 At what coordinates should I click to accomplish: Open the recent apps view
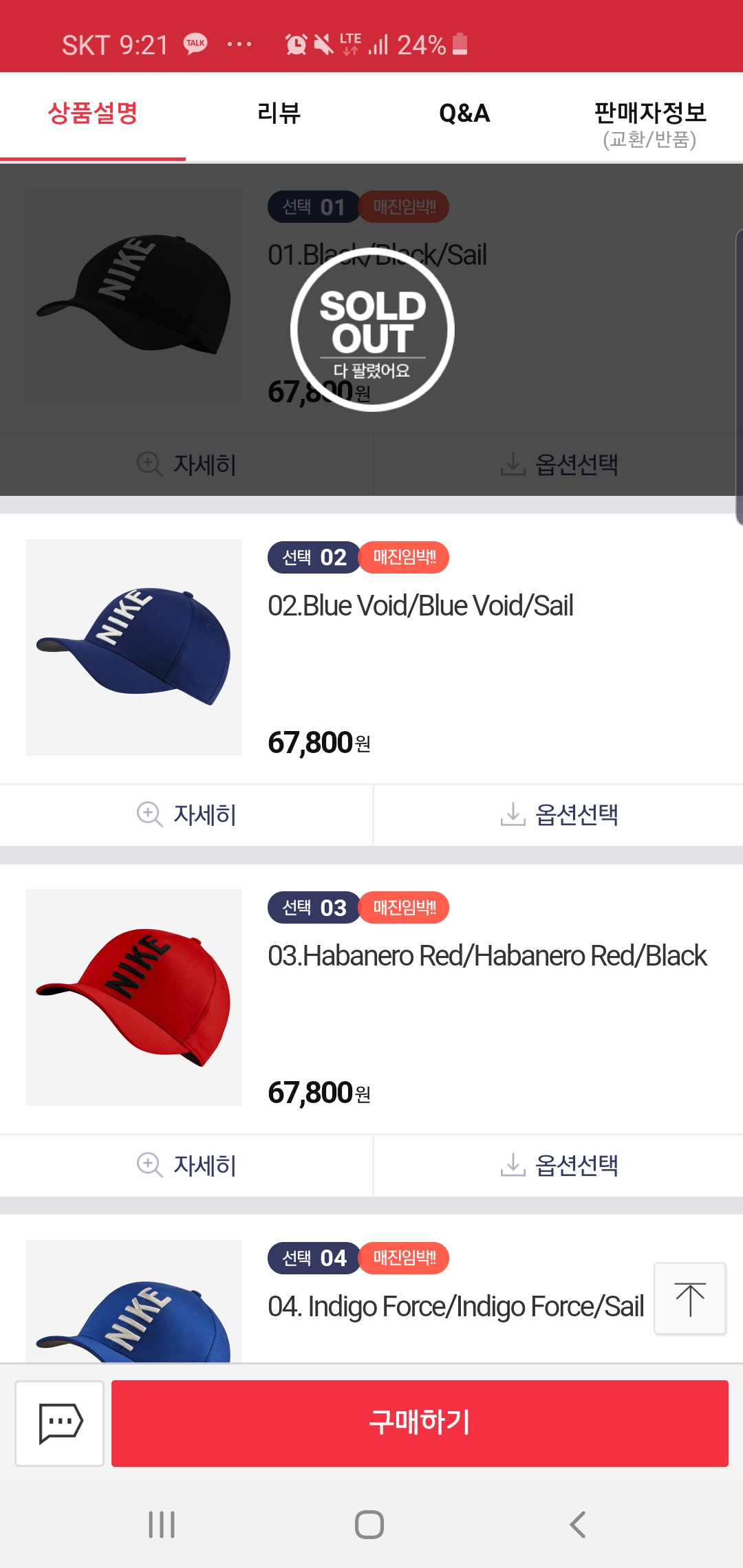162,1525
